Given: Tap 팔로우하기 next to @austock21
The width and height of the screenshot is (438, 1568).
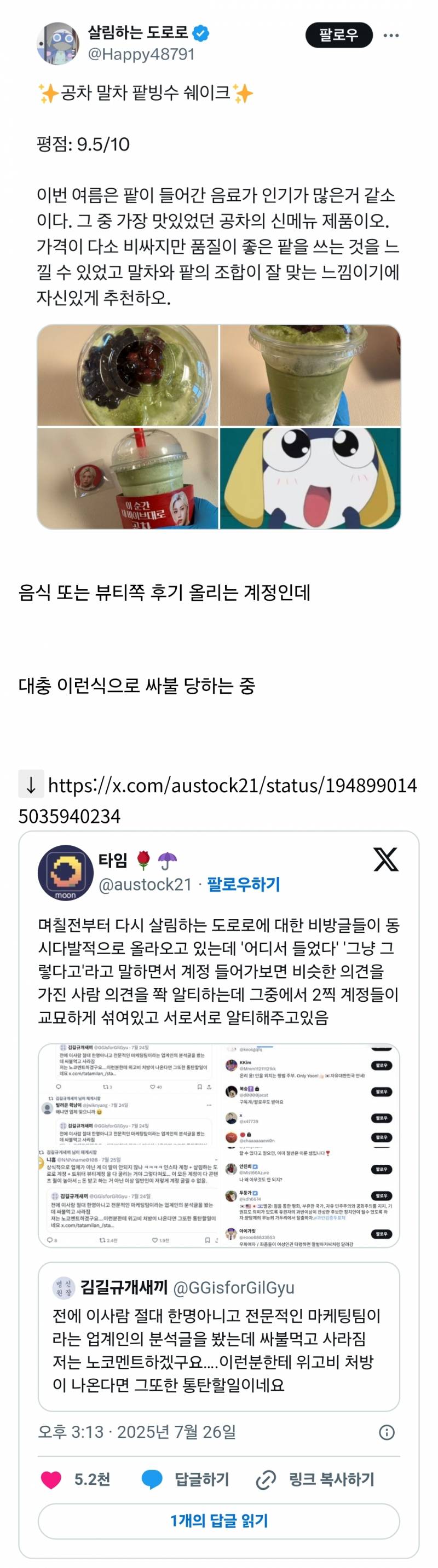Looking at the screenshot, I should tap(243, 885).
